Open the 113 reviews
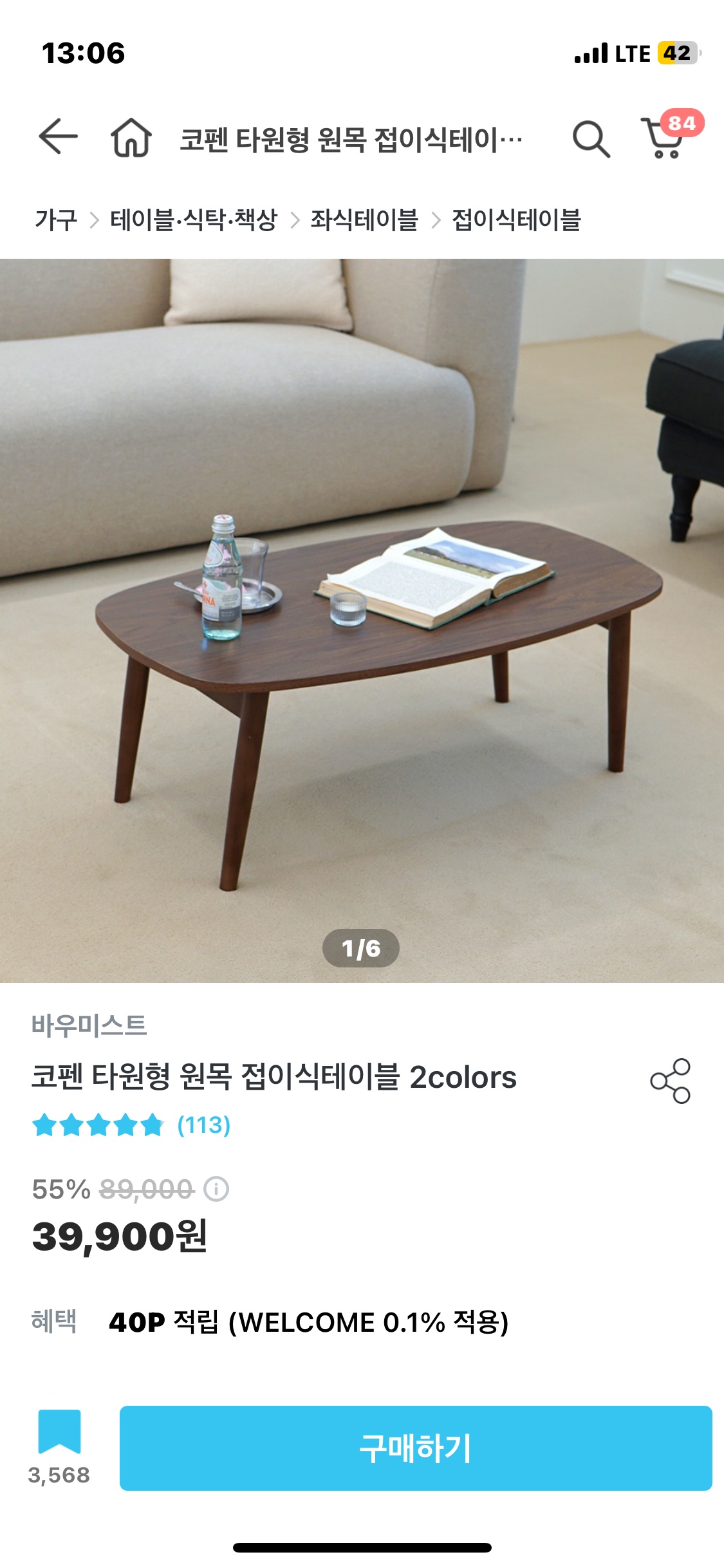This screenshot has width=724, height=1568. click(x=203, y=1125)
